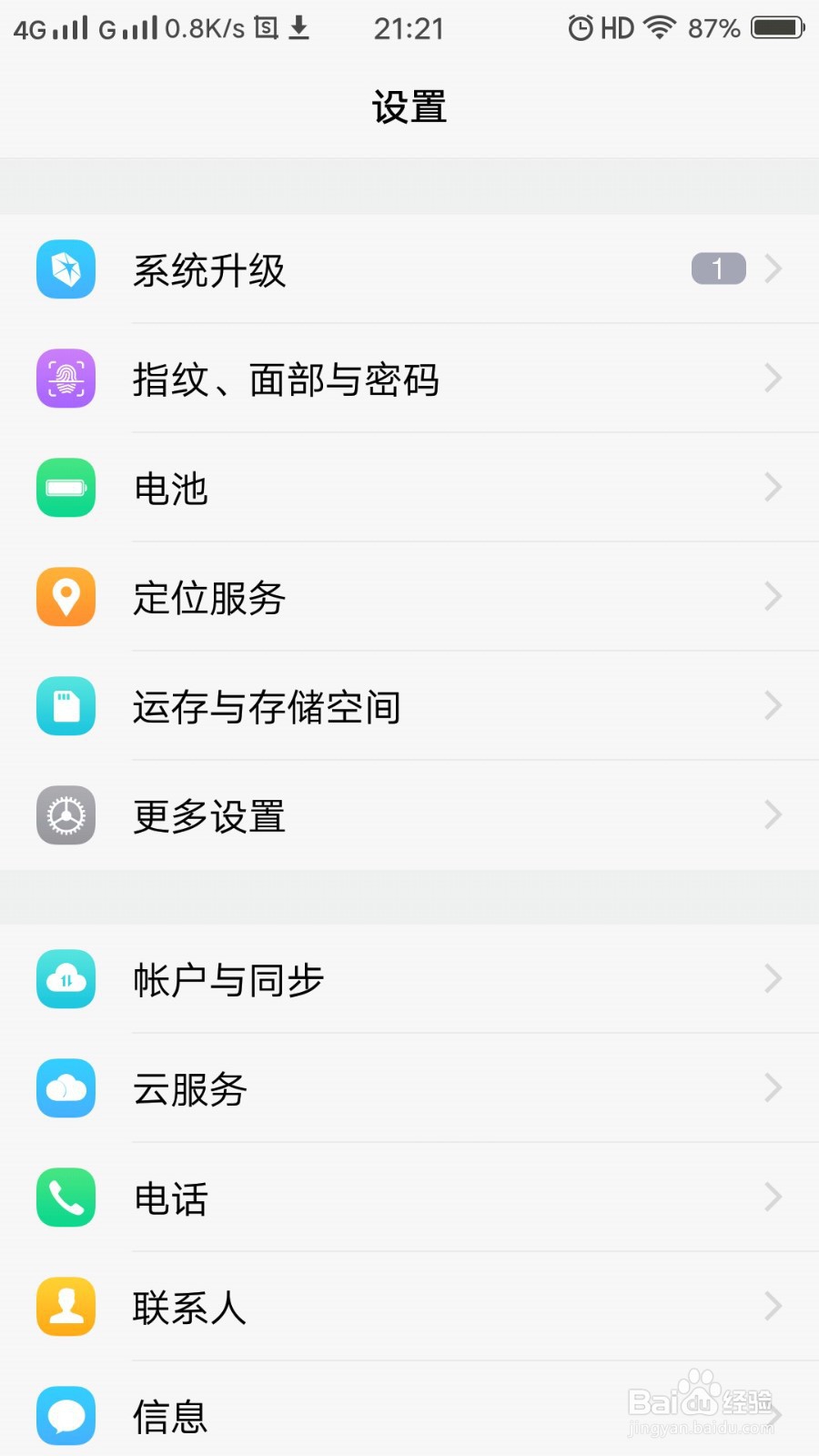Click the gear icon beside 更多设置
819x1456 pixels.
tap(65, 815)
